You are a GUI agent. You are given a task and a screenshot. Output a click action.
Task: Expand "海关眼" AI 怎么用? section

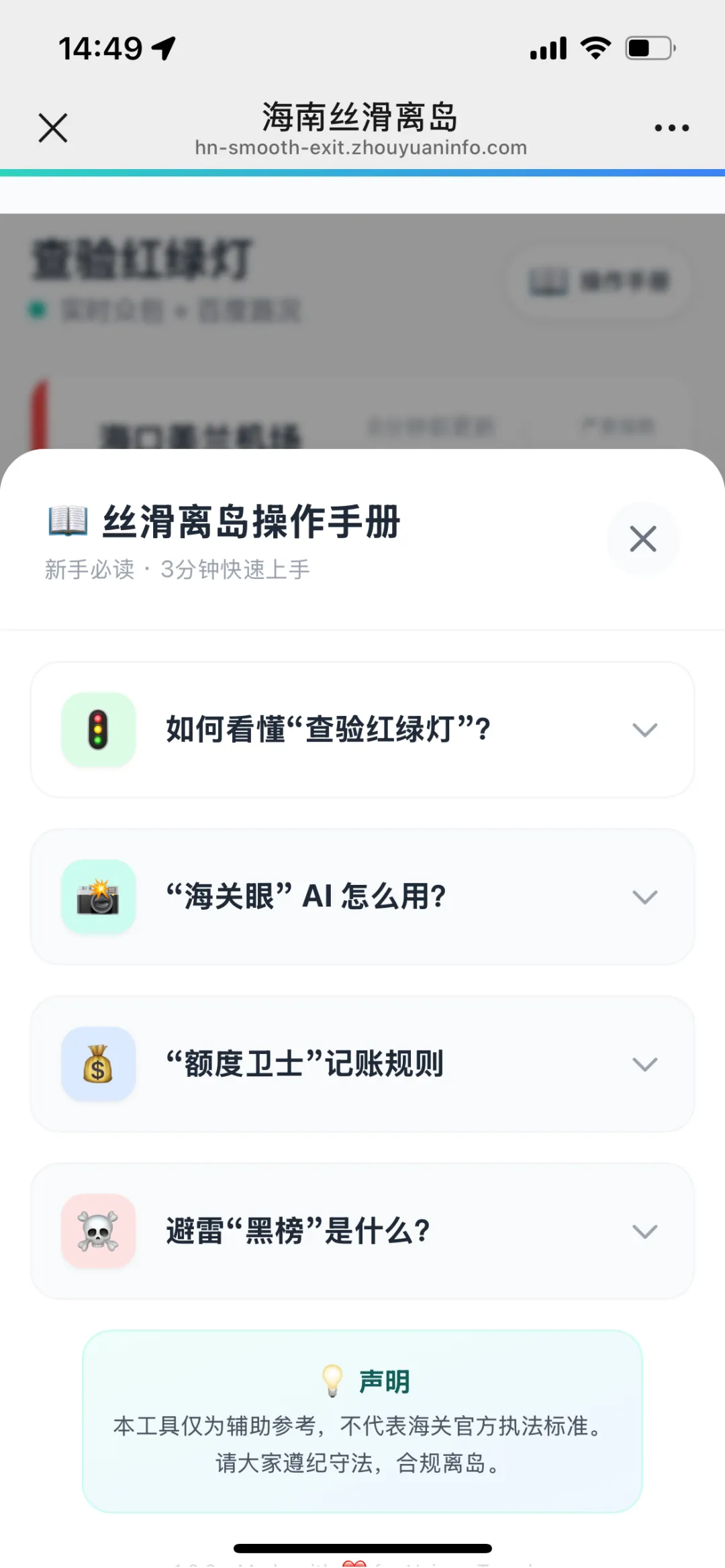tap(362, 896)
